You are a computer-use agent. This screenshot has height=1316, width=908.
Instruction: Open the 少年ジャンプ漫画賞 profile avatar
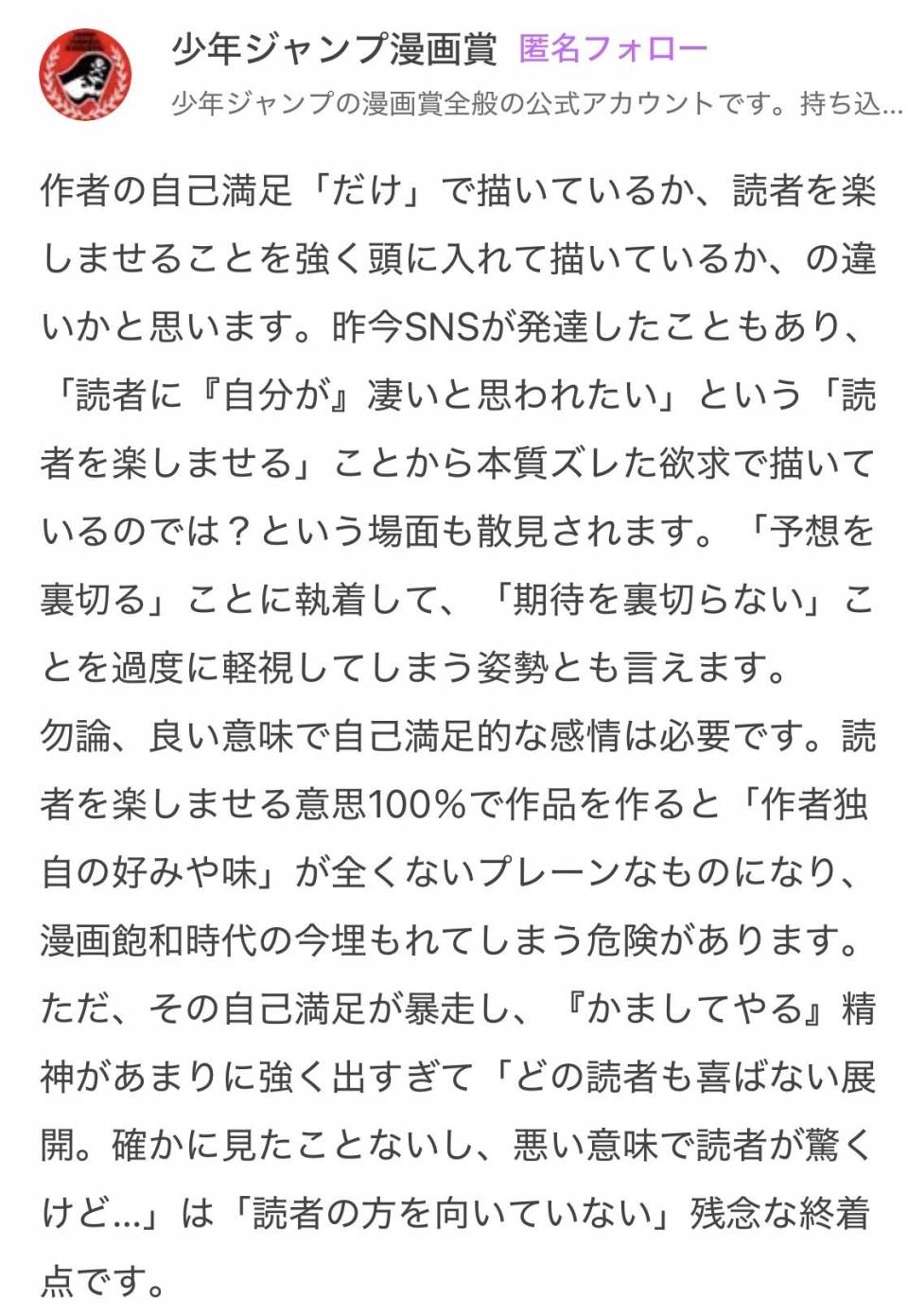85,75
